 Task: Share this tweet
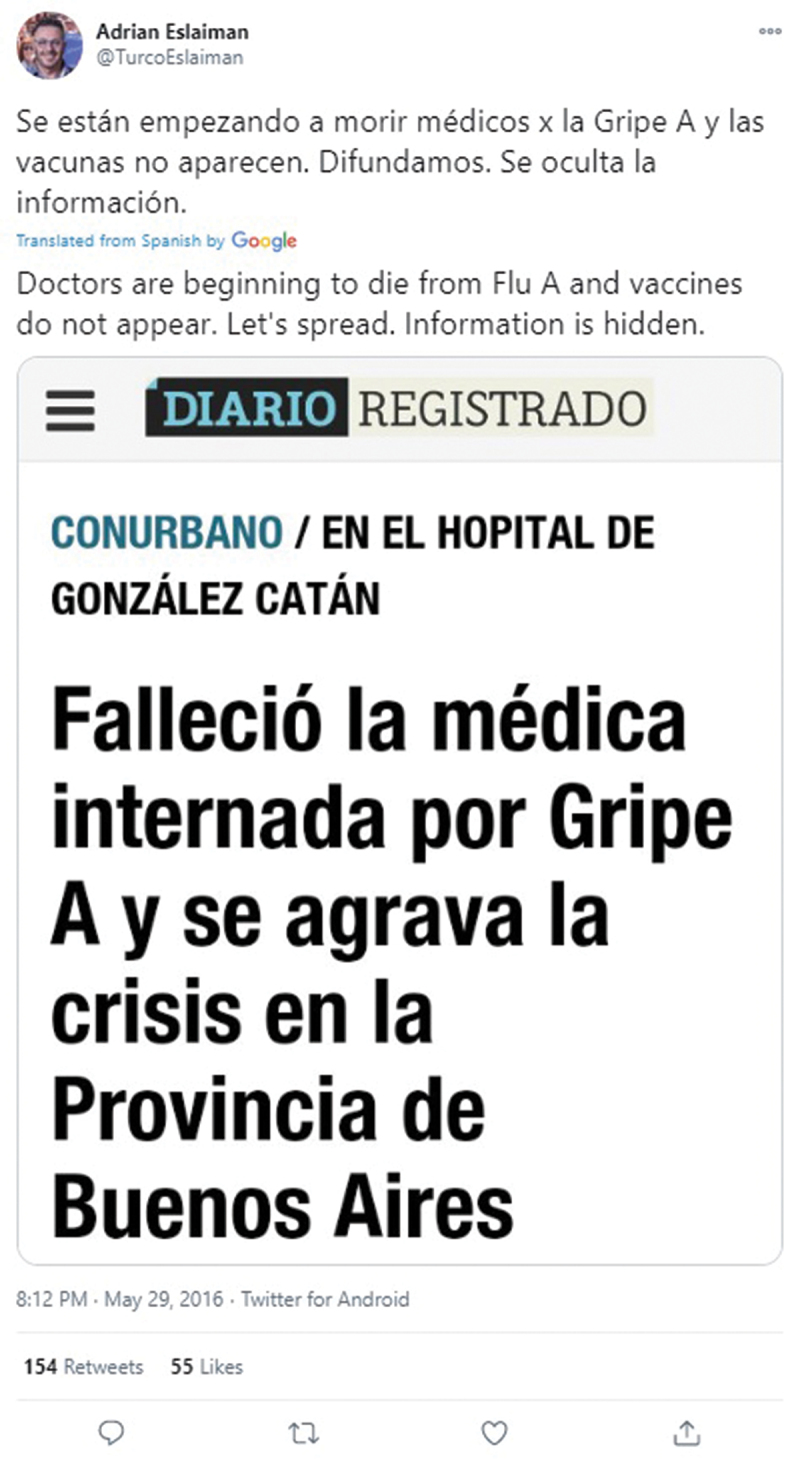(x=686, y=1433)
